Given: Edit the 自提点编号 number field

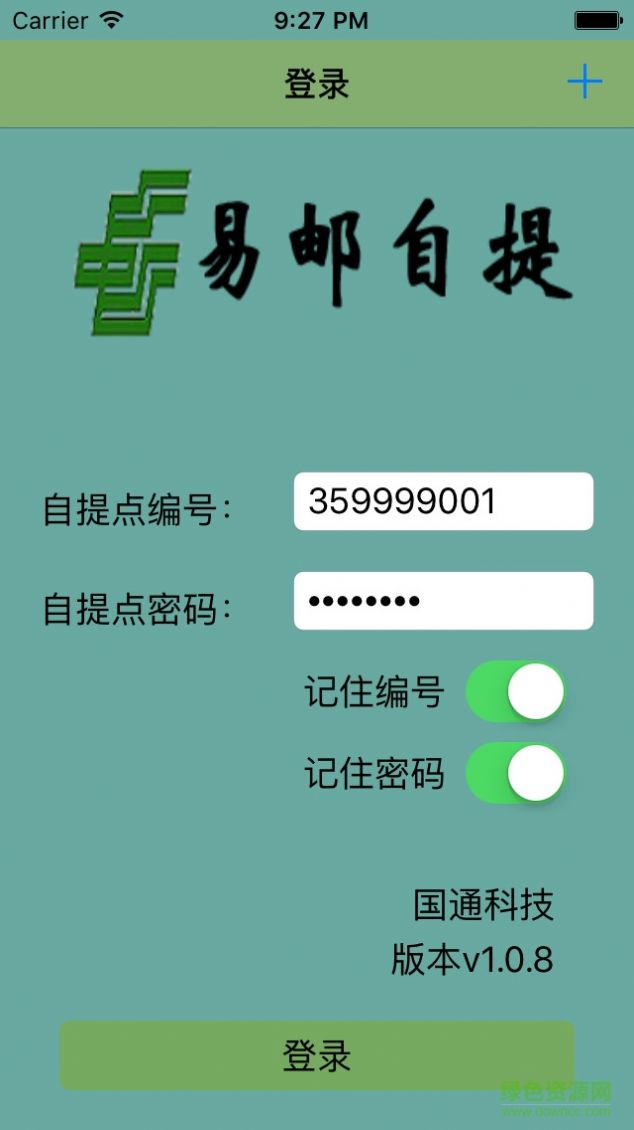Looking at the screenshot, I should point(443,501).
